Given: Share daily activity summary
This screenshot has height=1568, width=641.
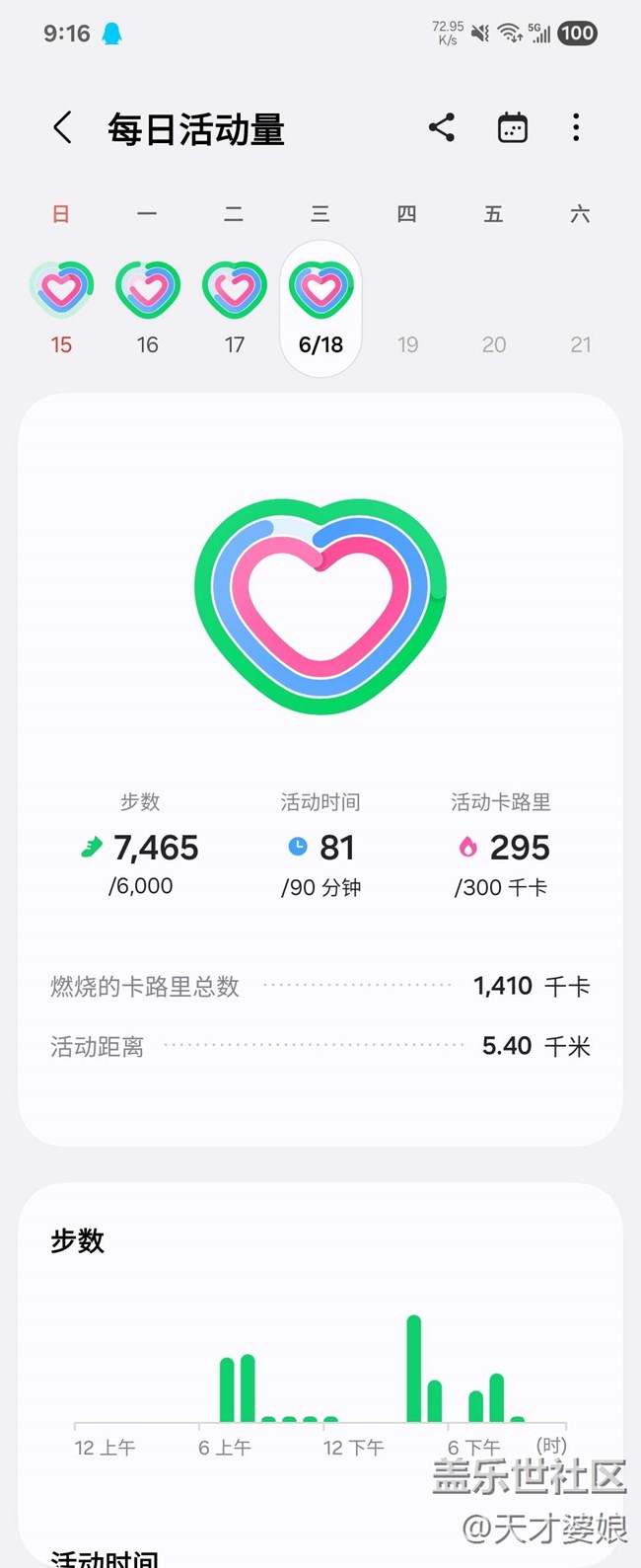Looking at the screenshot, I should click(442, 127).
